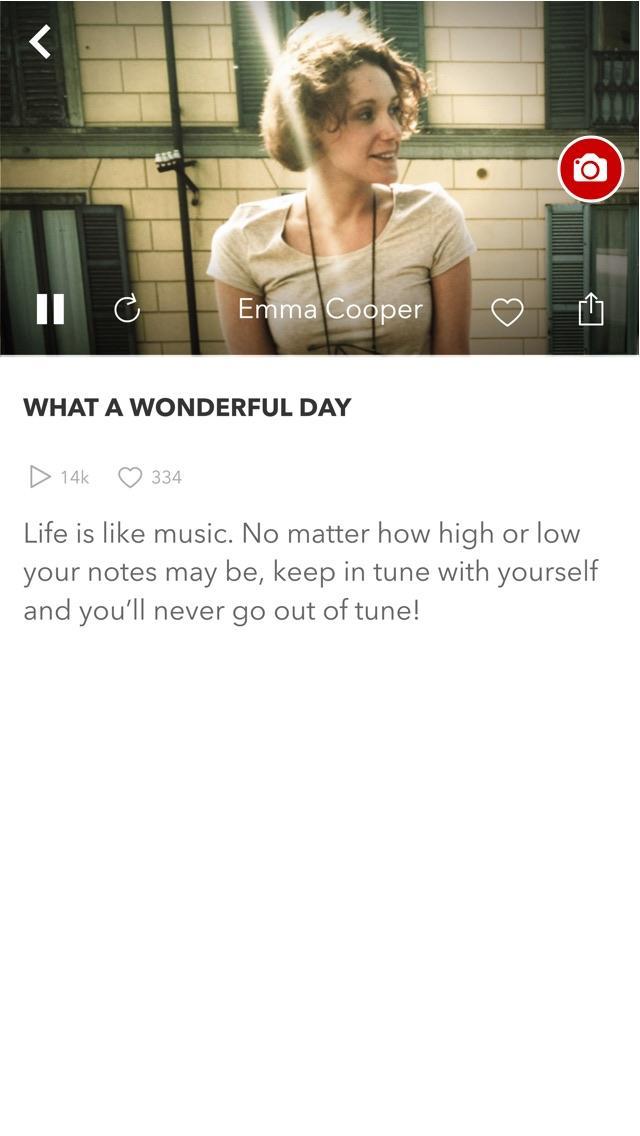Share this video

[592, 309]
